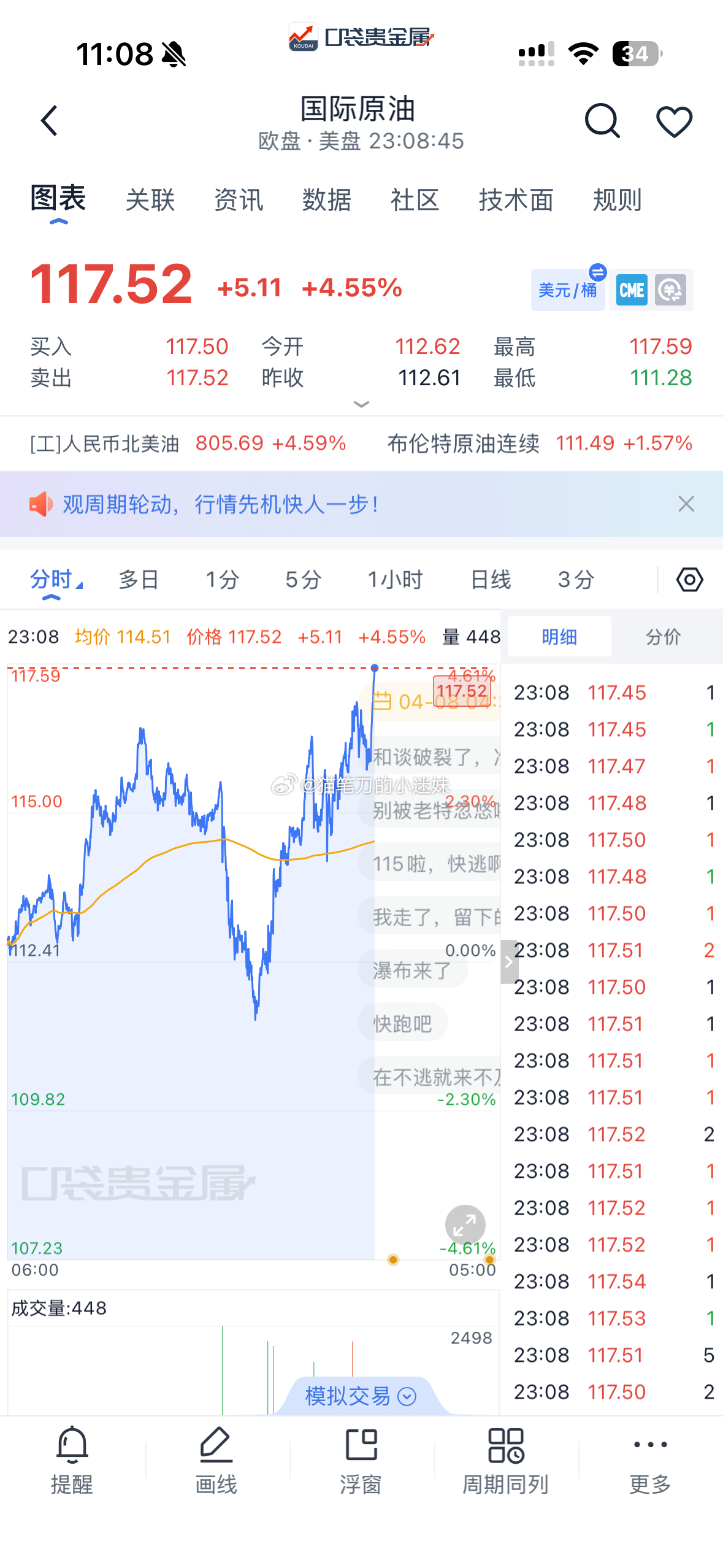Toggle the favorite heart icon
The image size is (723, 1568).
[674, 121]
